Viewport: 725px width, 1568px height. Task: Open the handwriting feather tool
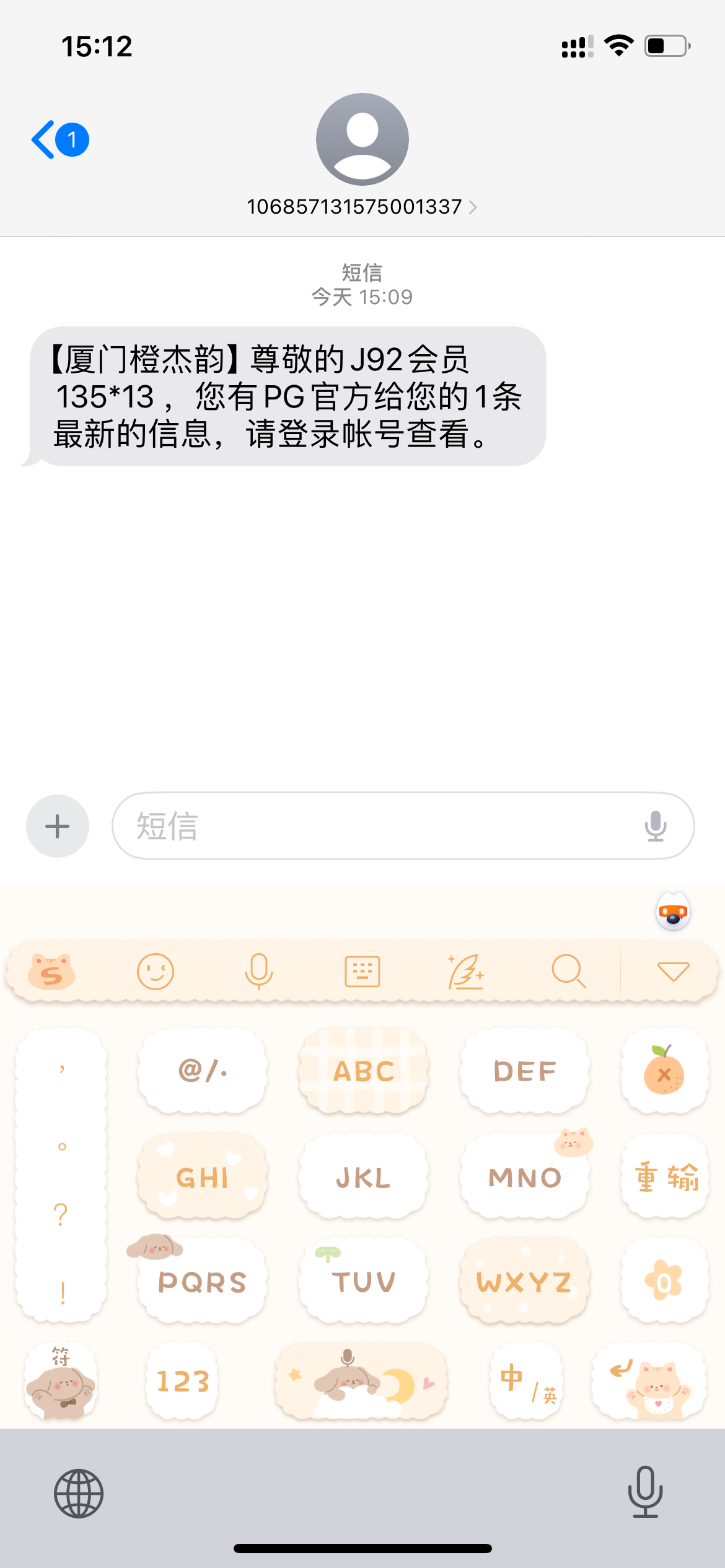point(465,971)
